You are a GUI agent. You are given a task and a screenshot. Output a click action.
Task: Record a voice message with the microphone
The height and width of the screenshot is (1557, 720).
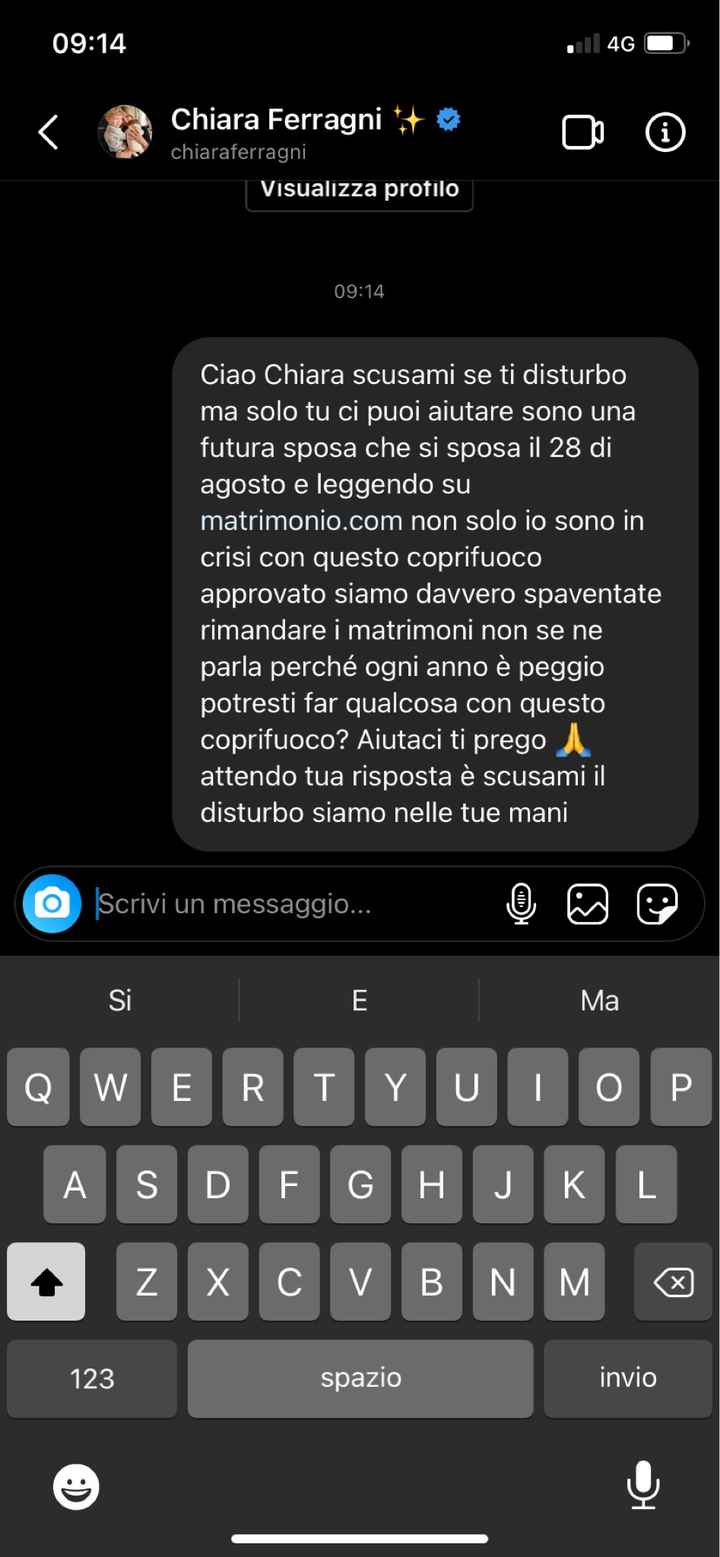click(x=521, y=904)
